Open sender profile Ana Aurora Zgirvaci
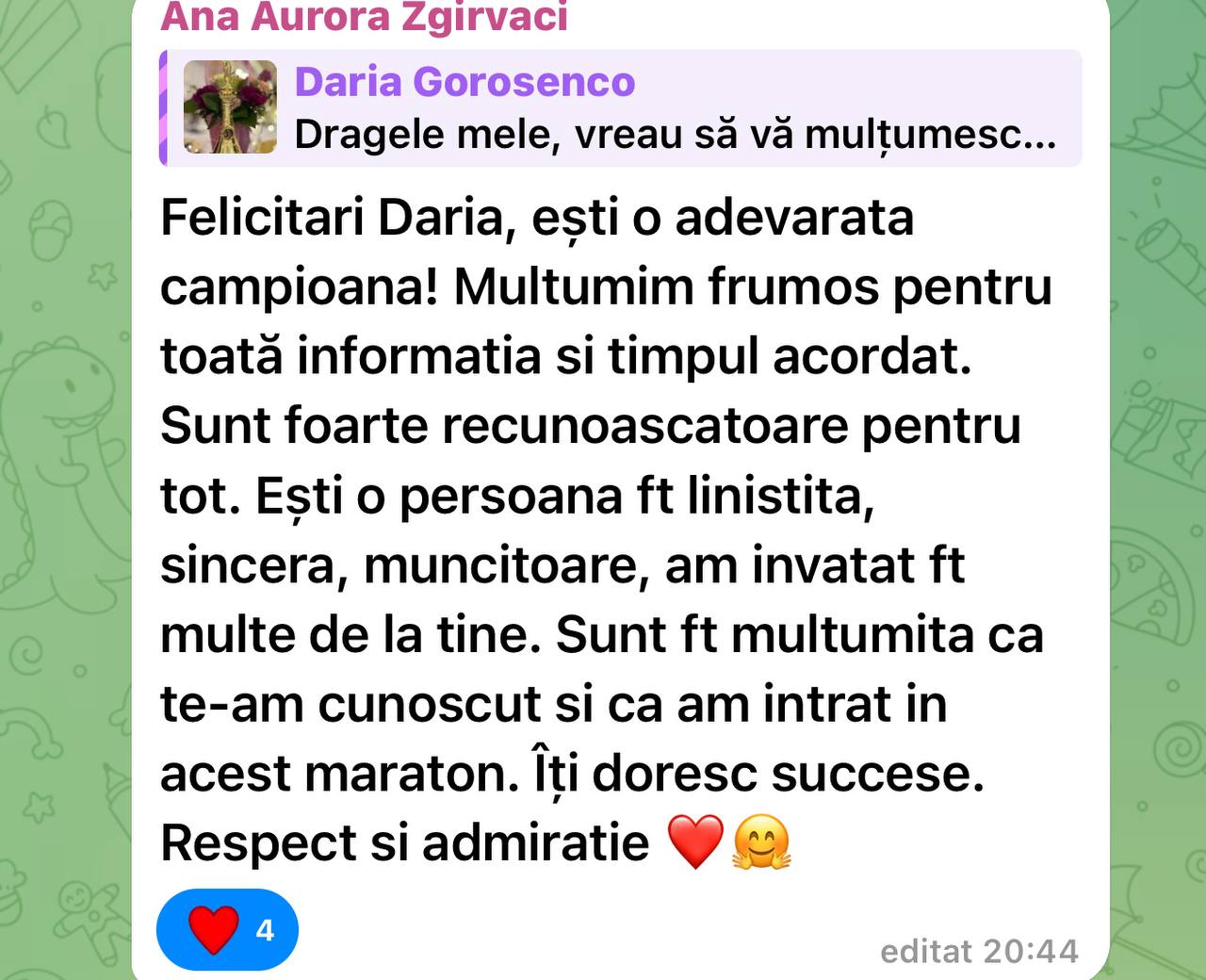 coord(365,17)
